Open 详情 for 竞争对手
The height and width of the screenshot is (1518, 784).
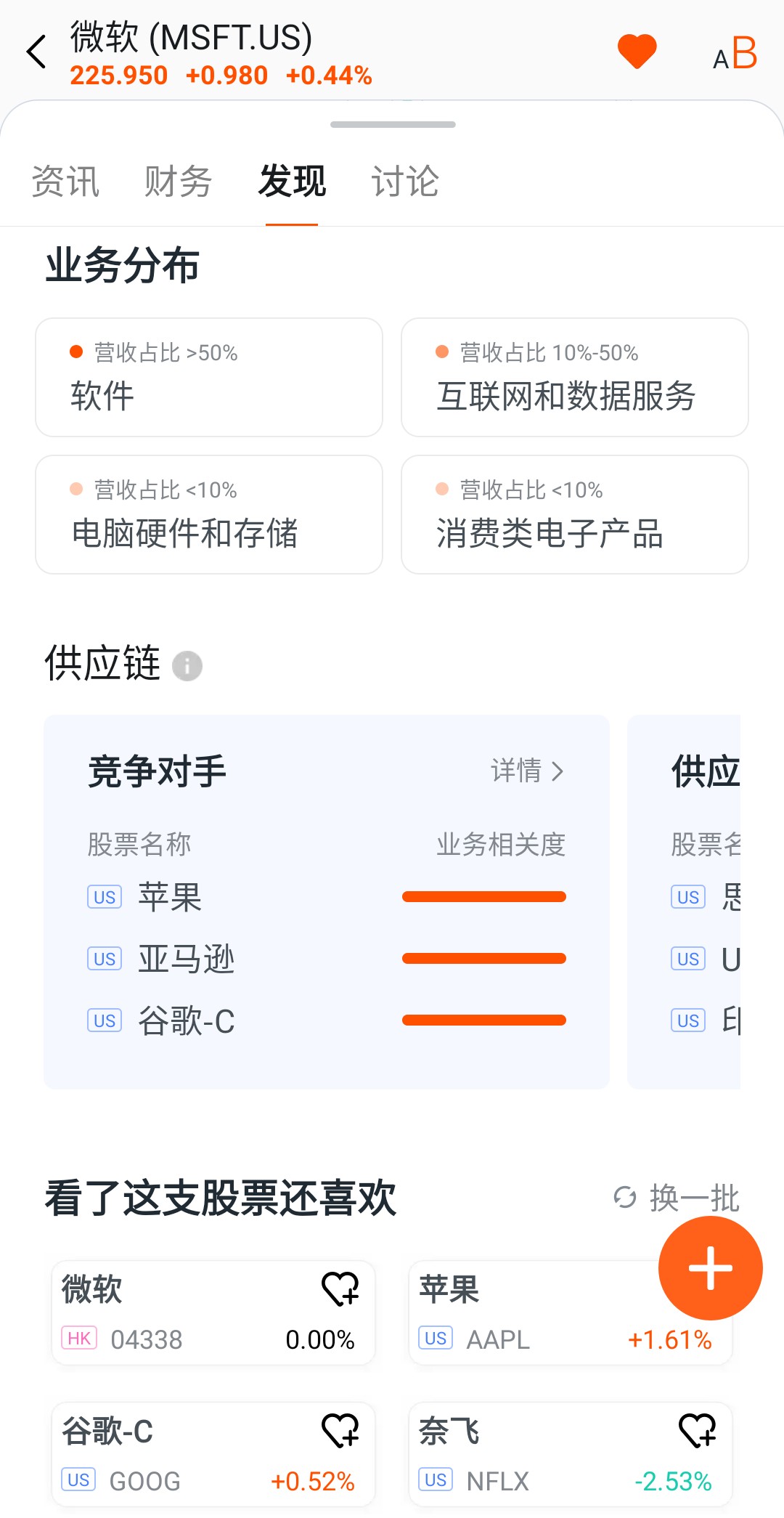[526, 771]
